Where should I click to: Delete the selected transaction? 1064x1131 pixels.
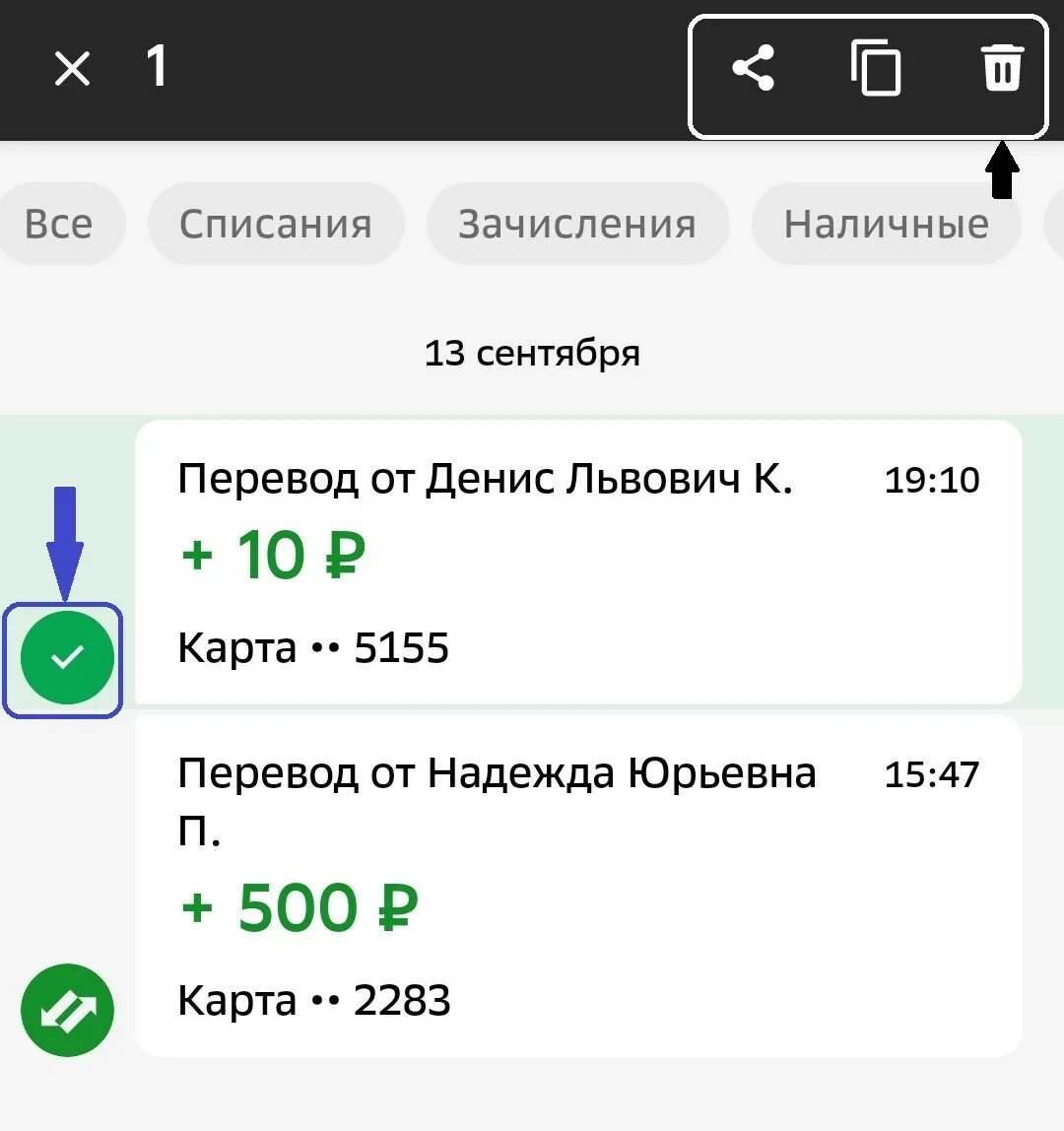[x=1002, y=70]
